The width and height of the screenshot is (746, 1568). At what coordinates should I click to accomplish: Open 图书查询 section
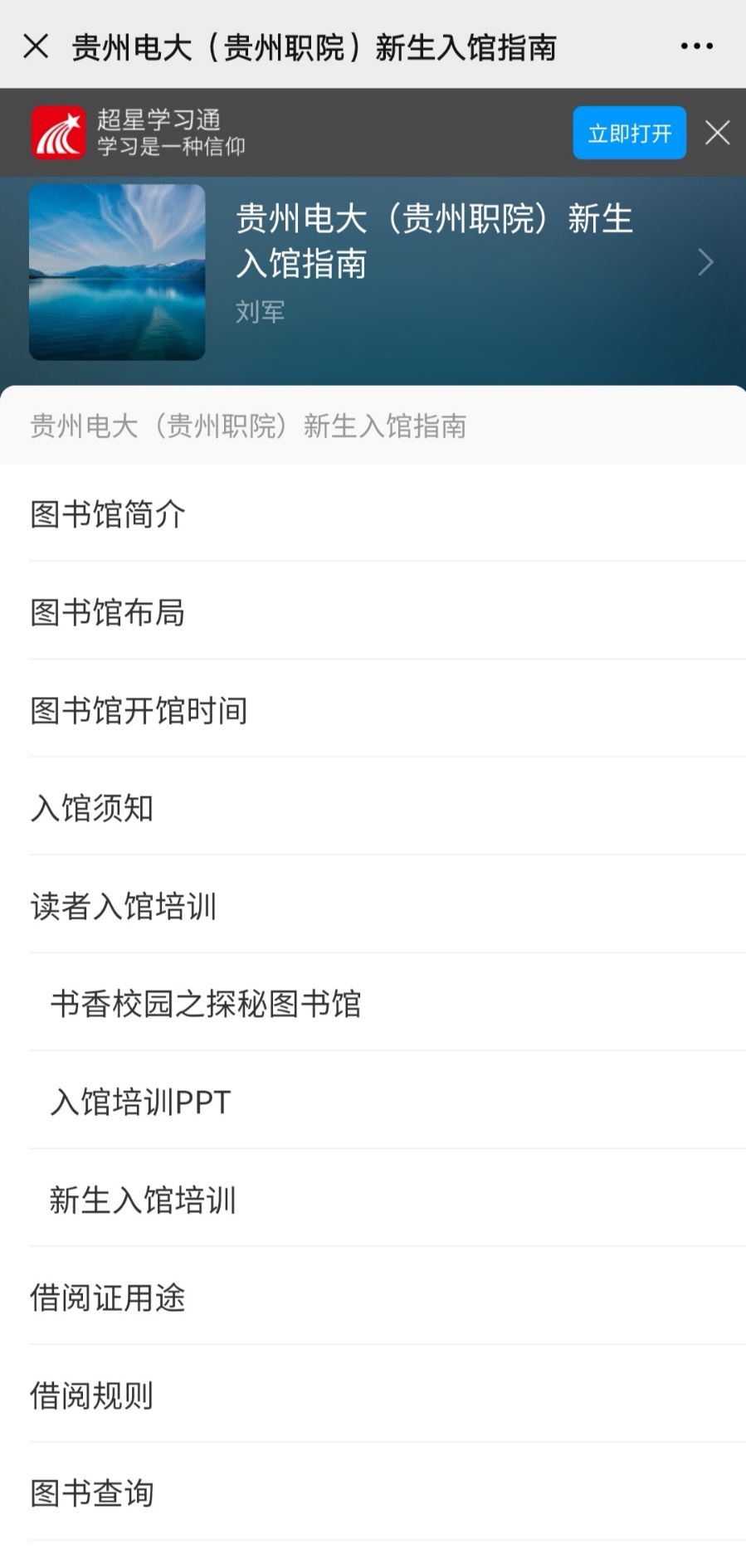click(x=92, y=1493)
